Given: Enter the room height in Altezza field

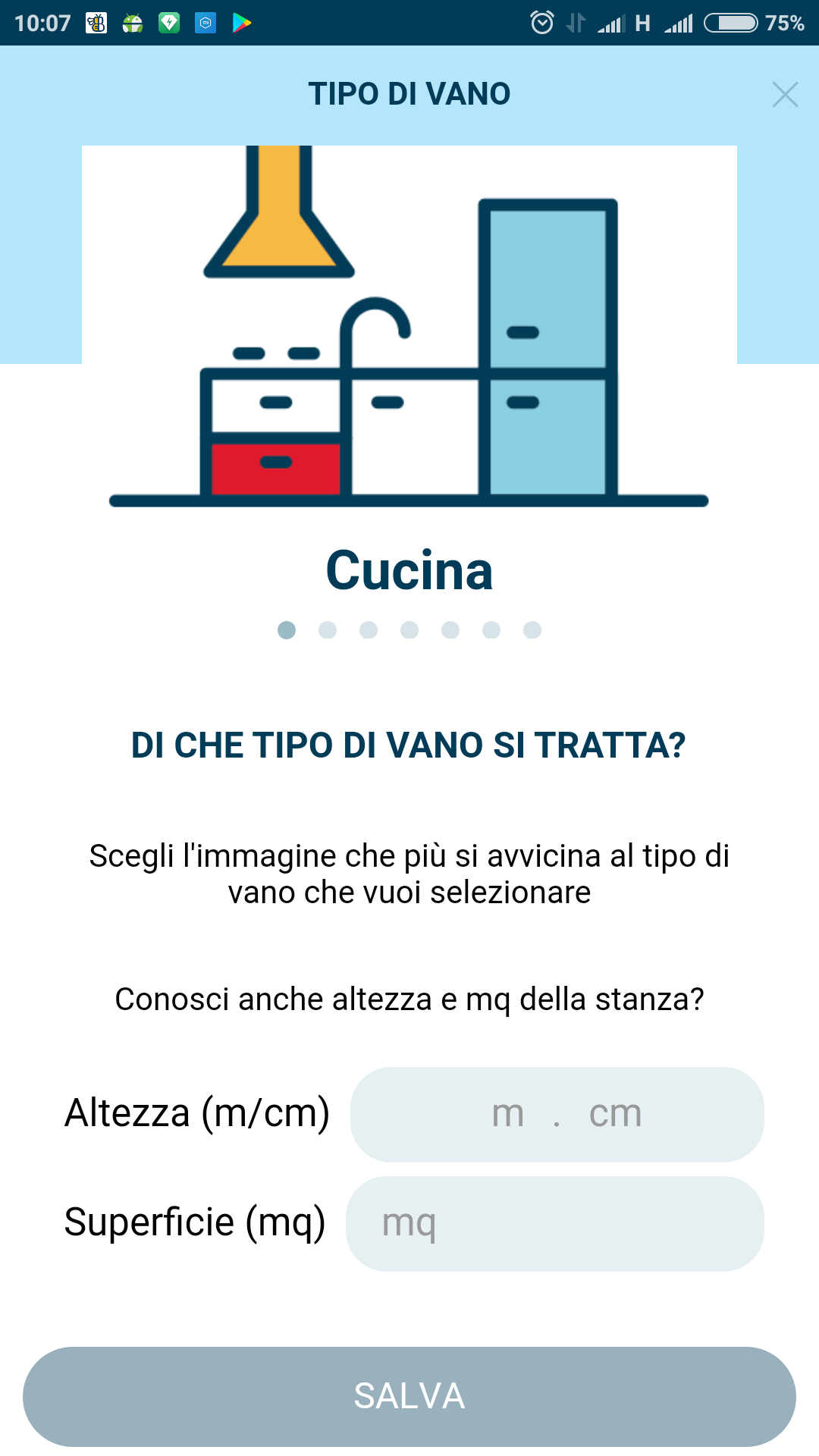Looking at the screenshot, I should pyautogui.click(x=557, y=1114).
